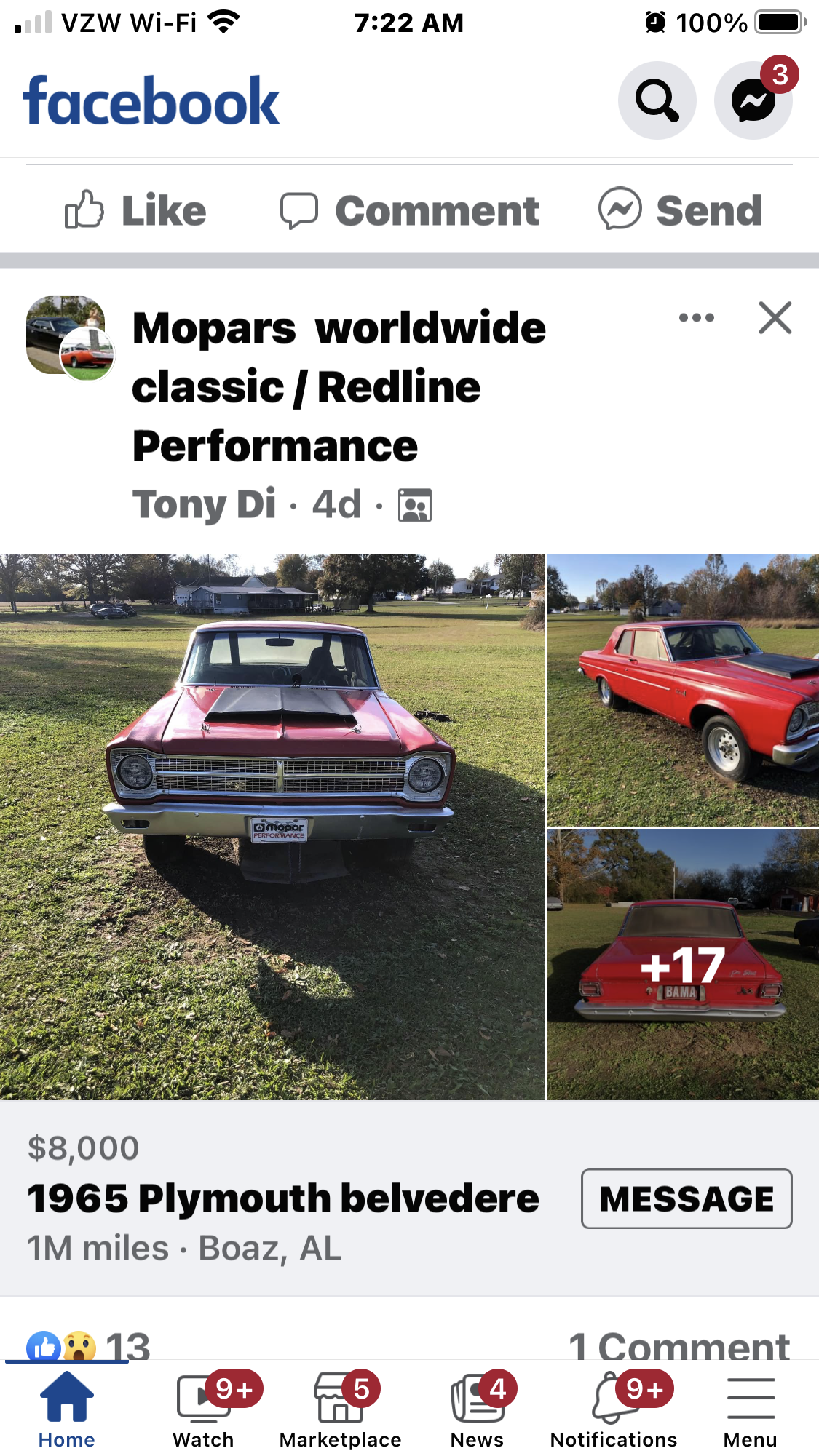Hide the Plymouth belvedere post
The height and width of the screenshot is (1456, 819).
click(x=775, y=318)
